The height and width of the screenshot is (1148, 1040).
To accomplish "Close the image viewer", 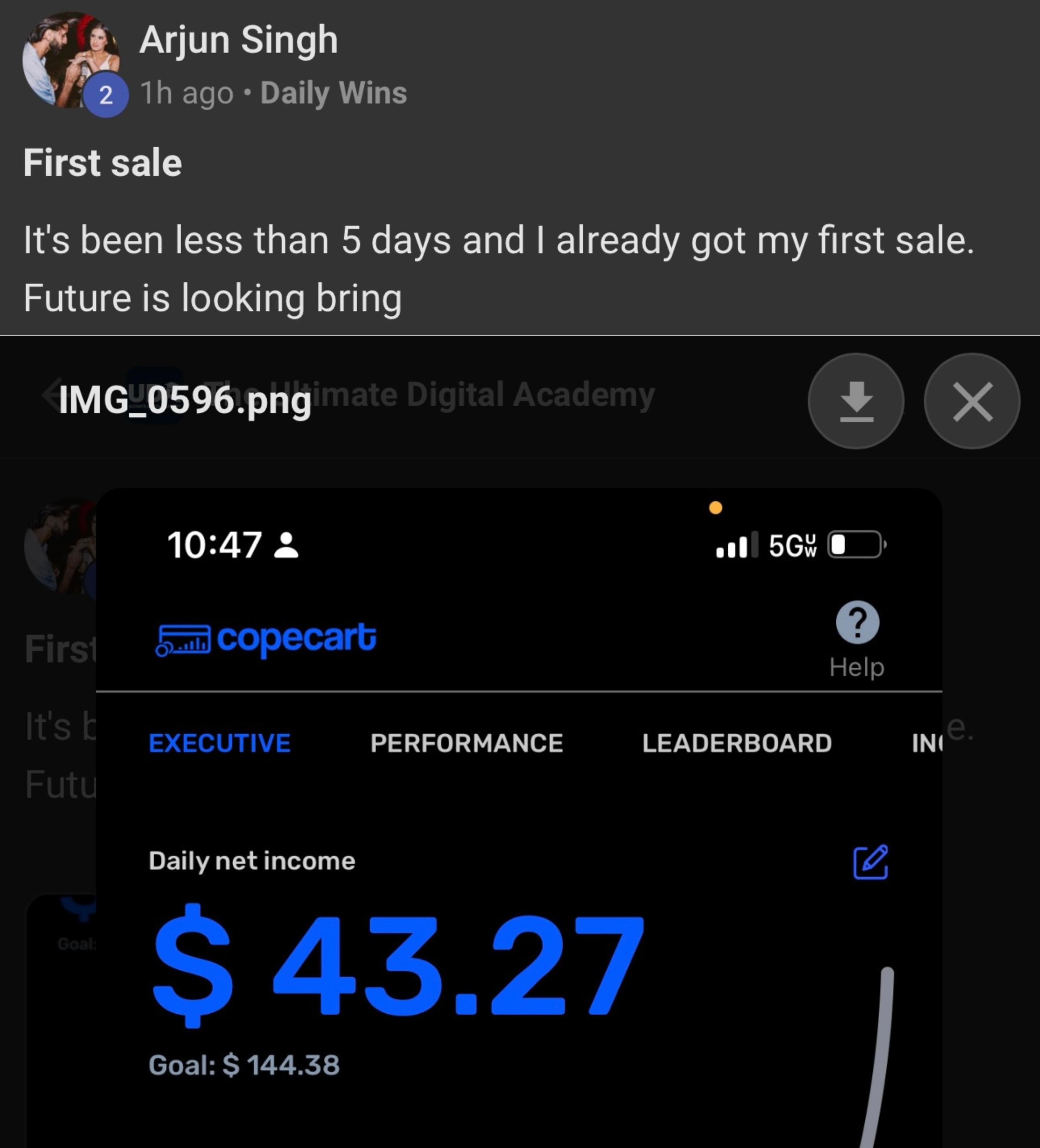I will point(972,401).
